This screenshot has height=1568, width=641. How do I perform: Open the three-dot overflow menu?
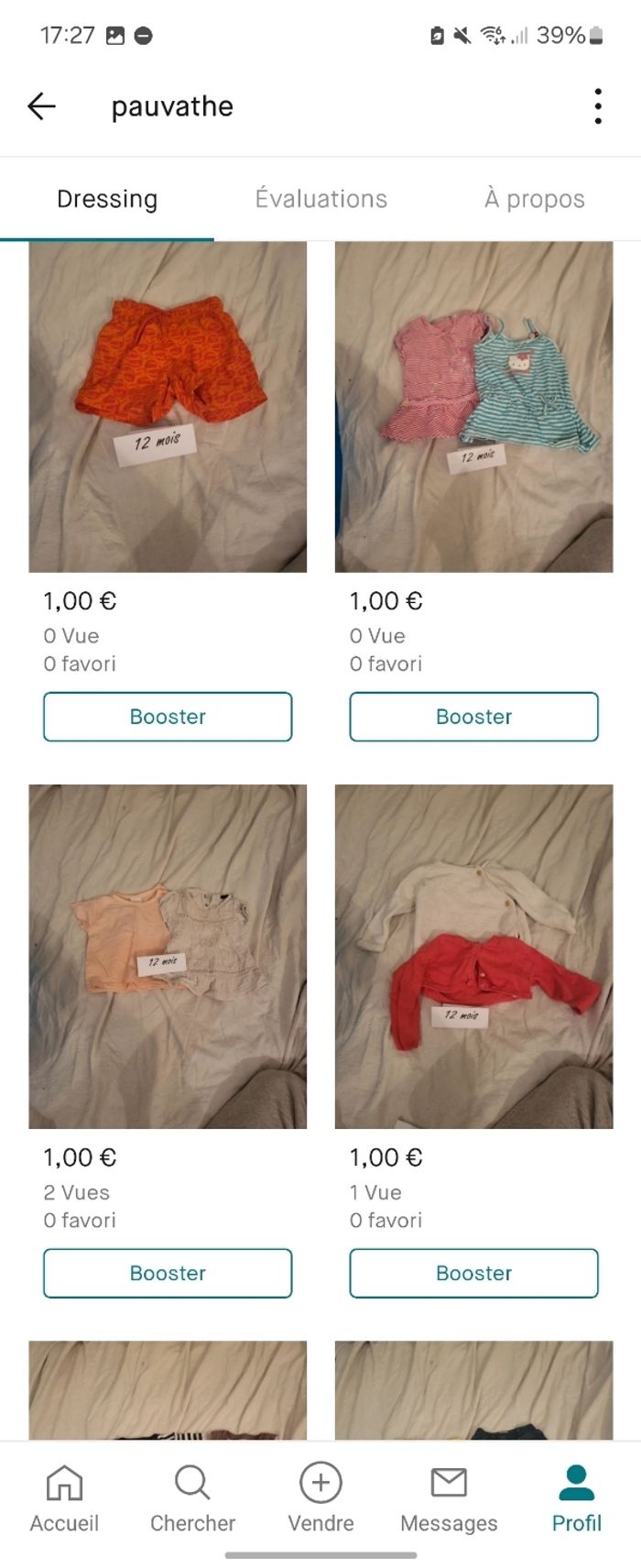point(597,106)
